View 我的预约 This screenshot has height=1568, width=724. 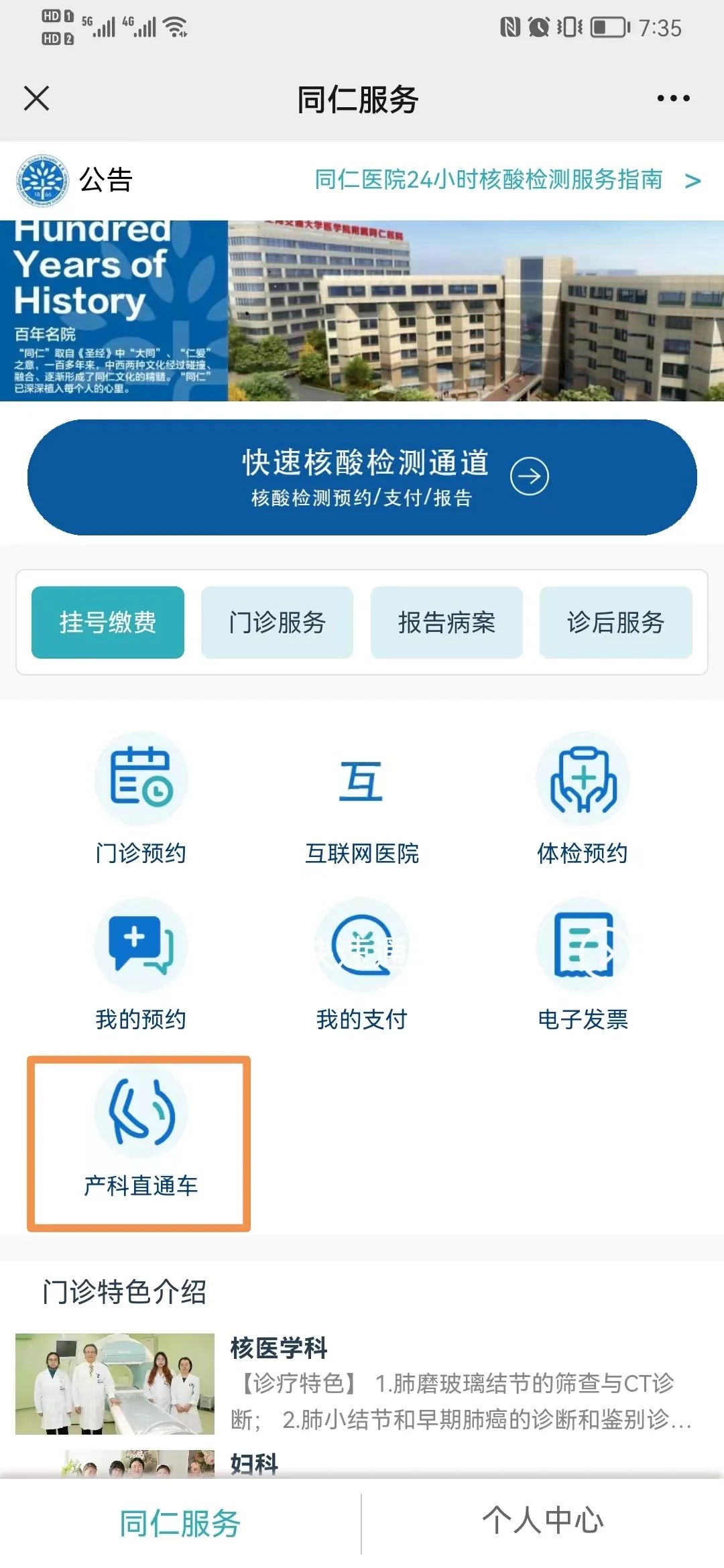pyautogui.click(x=141, y=965)
